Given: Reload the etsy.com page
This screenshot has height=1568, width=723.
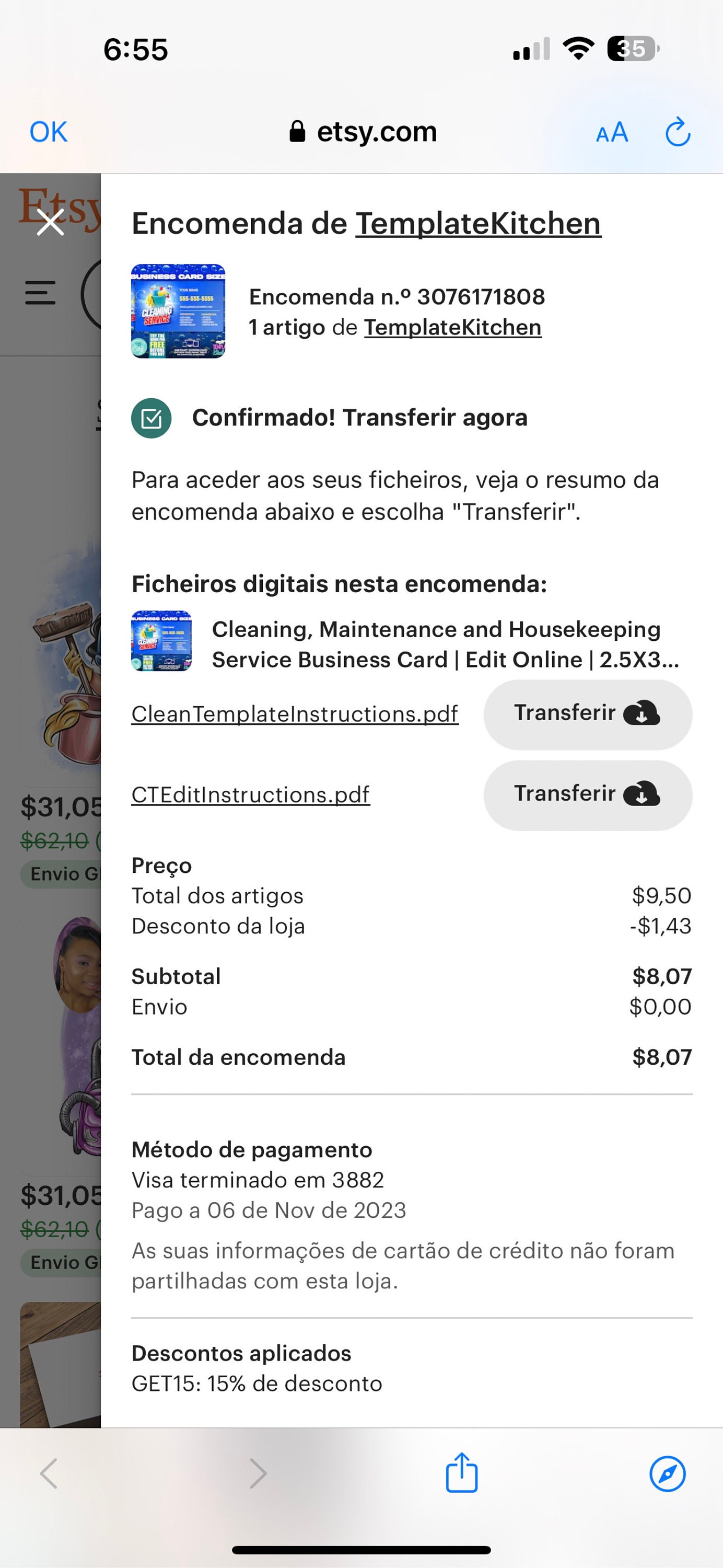Looking at the screenshot, I should pos(678,132).
